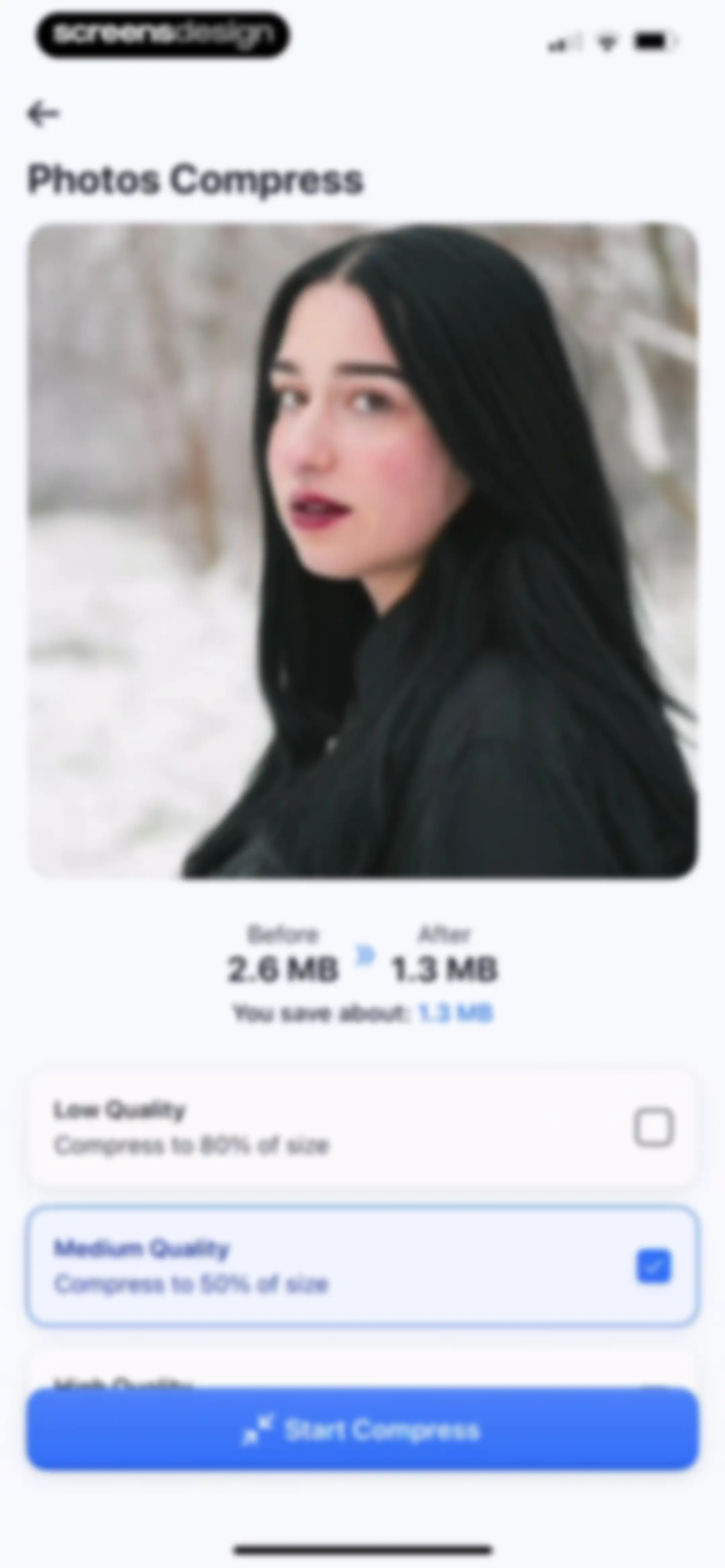
Task: Open the photo preview
Action: tap(362, 550)
